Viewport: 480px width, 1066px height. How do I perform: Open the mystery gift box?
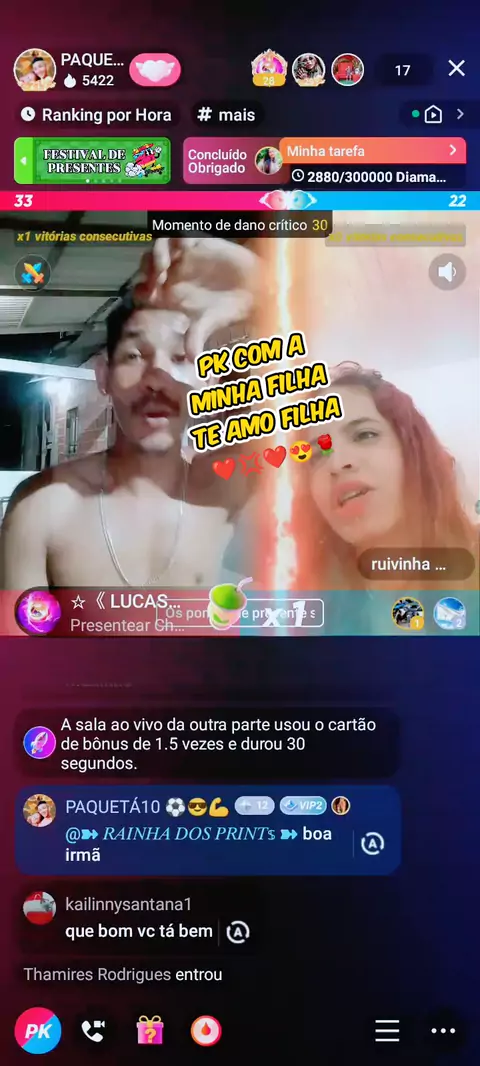tap(150, 1031)
